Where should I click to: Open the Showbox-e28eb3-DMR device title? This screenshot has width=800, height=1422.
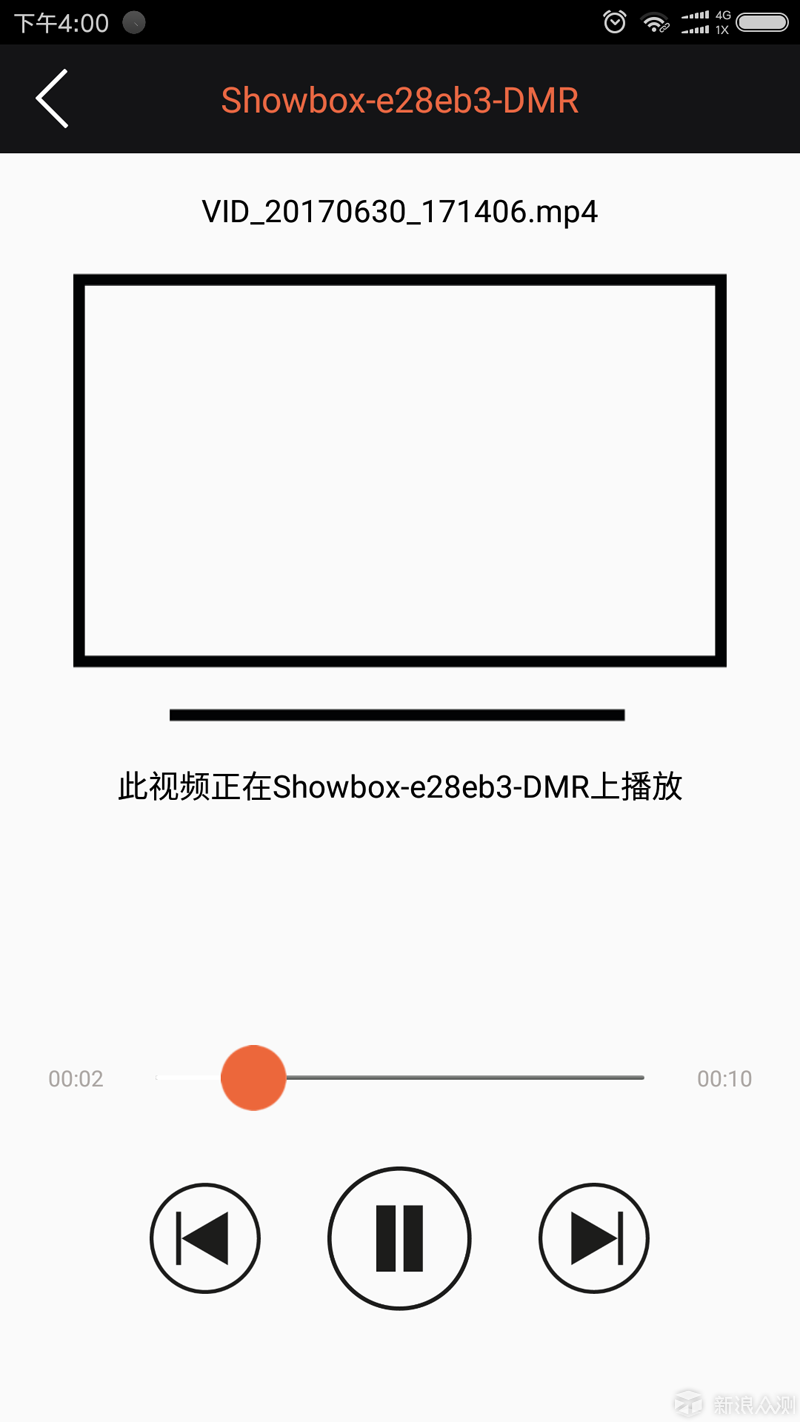[x=399, y=99]
